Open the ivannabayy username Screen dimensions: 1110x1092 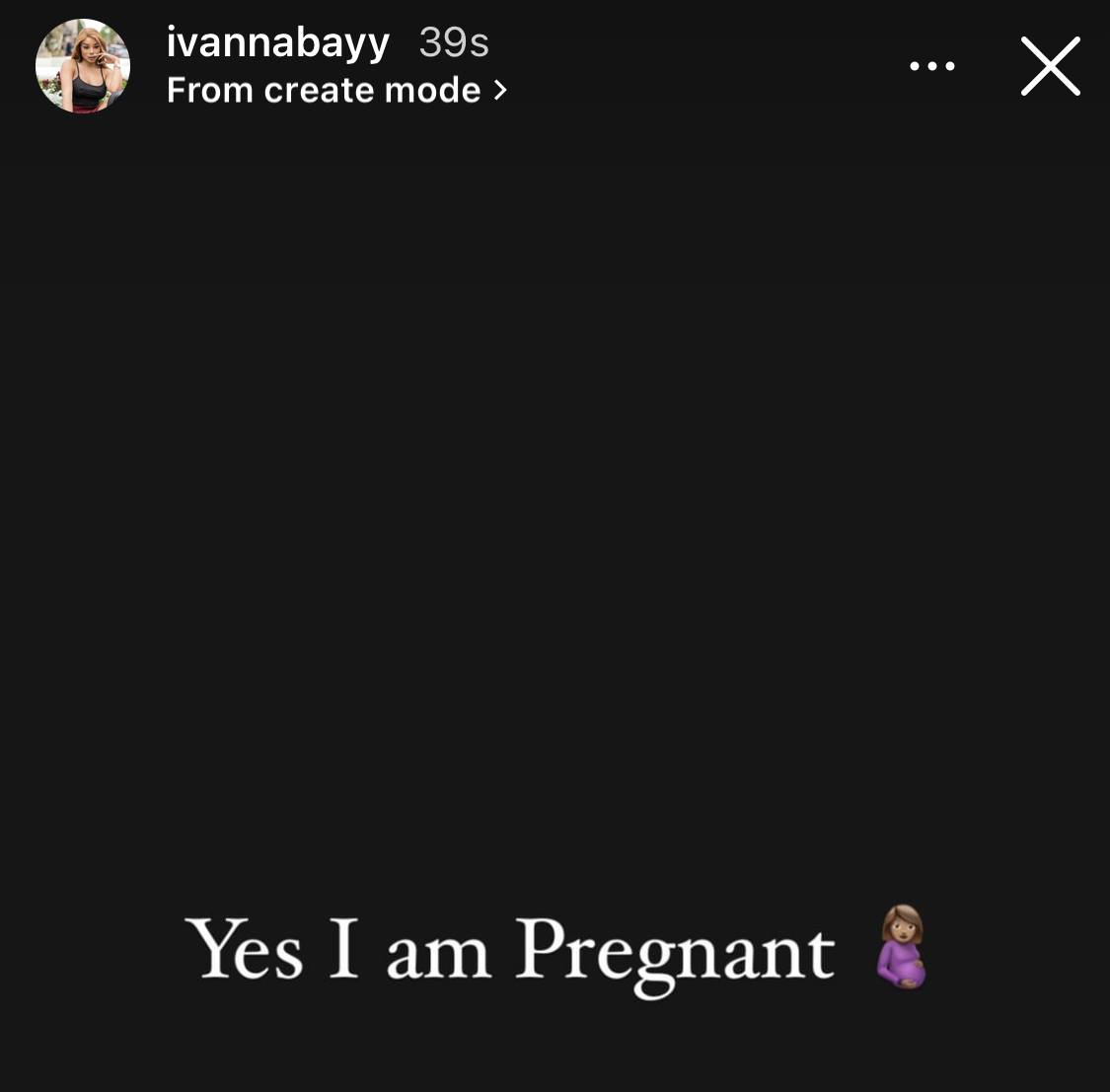[278, 42]
